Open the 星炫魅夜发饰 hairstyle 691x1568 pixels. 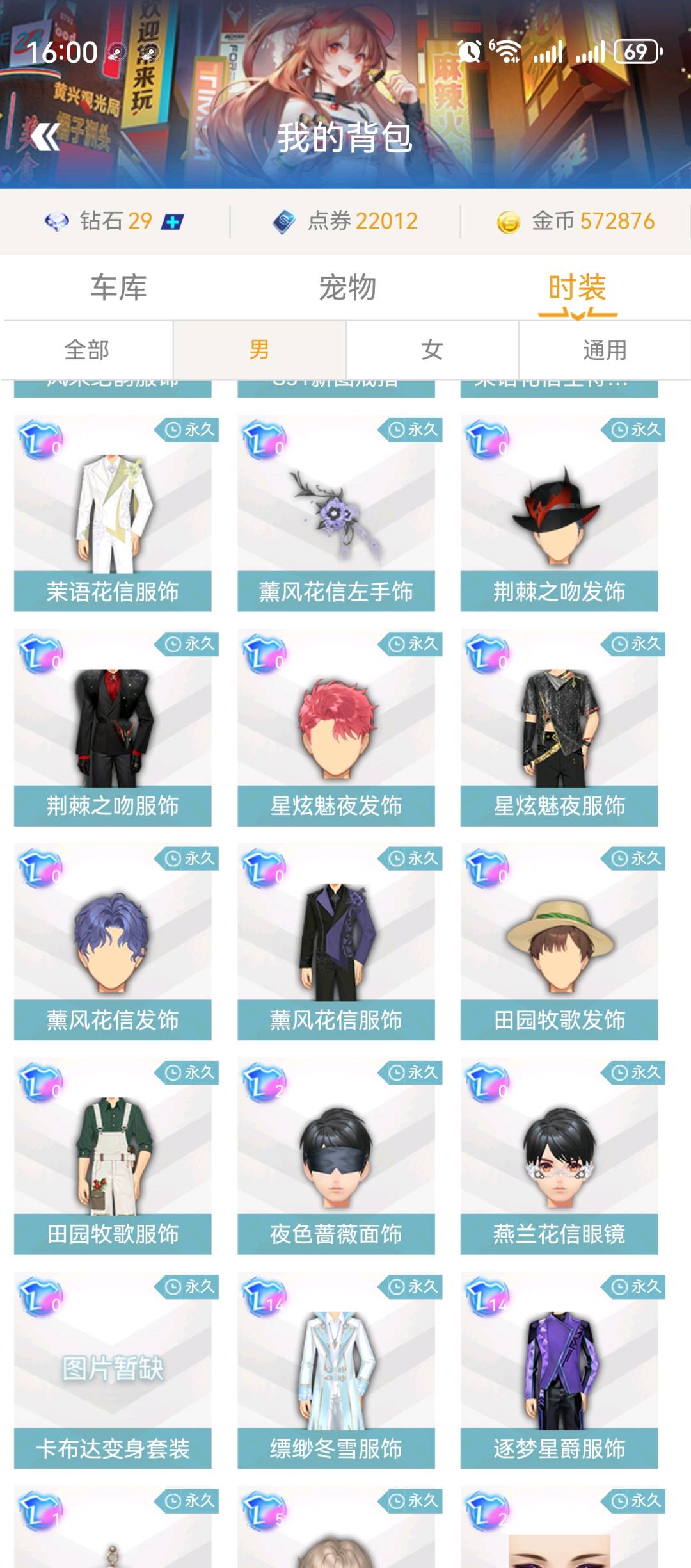(336, 728)
